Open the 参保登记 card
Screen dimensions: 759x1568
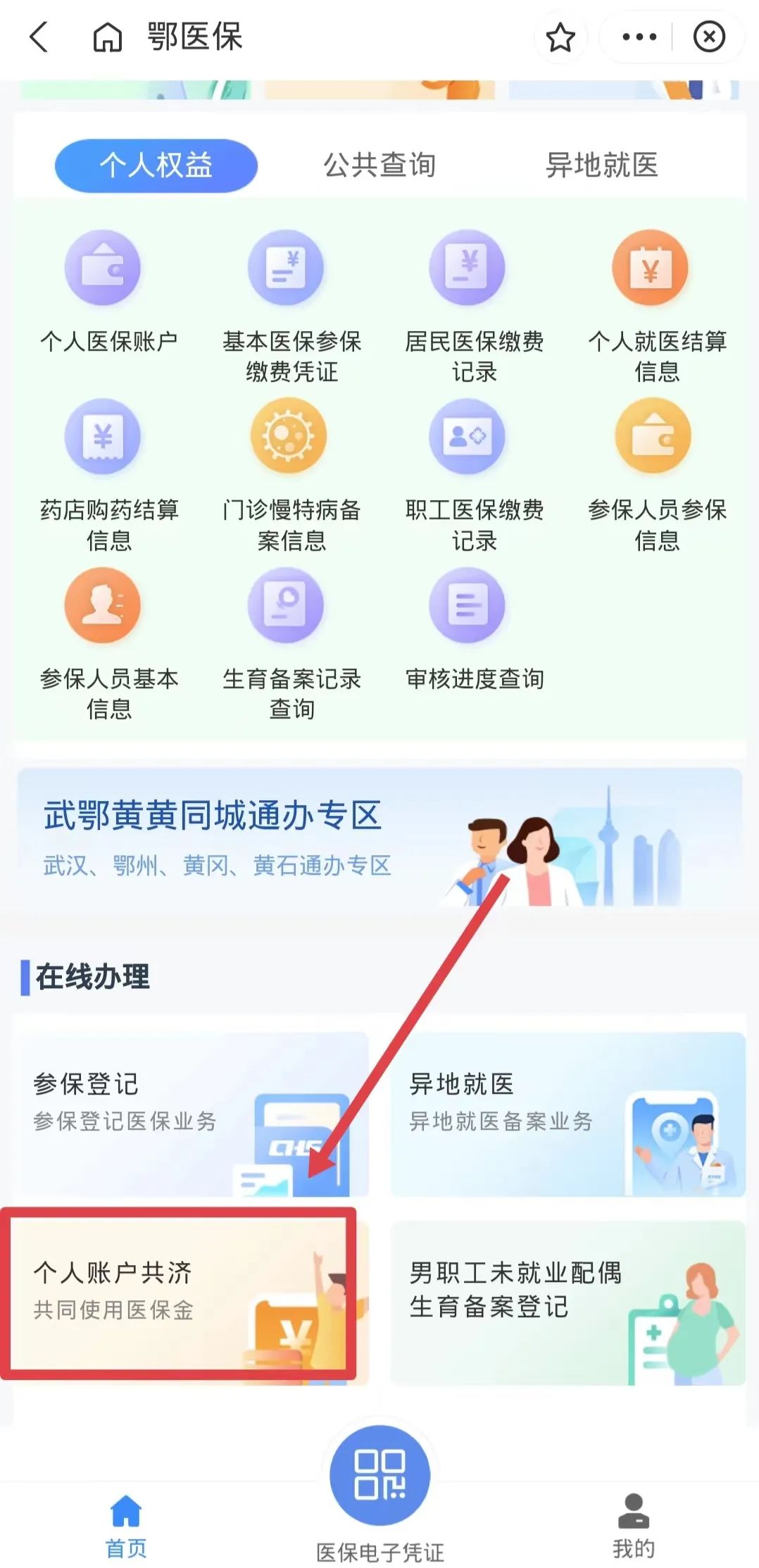192,1113
